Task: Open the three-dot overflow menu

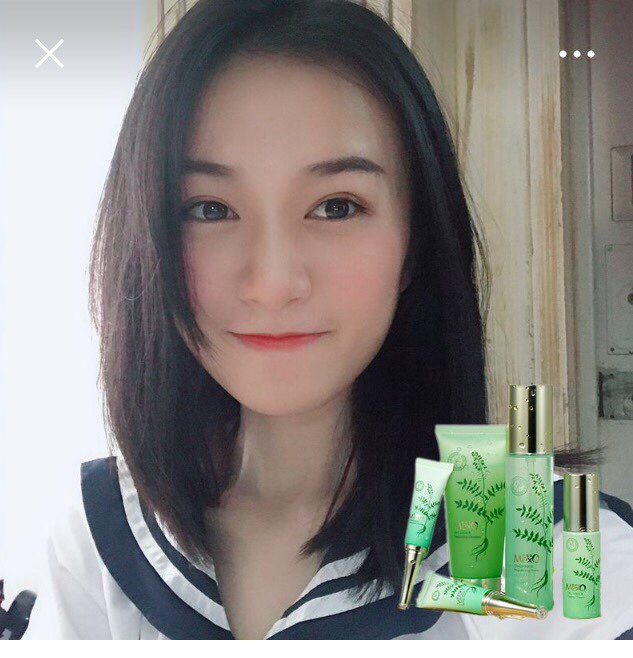Action: (x=576, y=54)
